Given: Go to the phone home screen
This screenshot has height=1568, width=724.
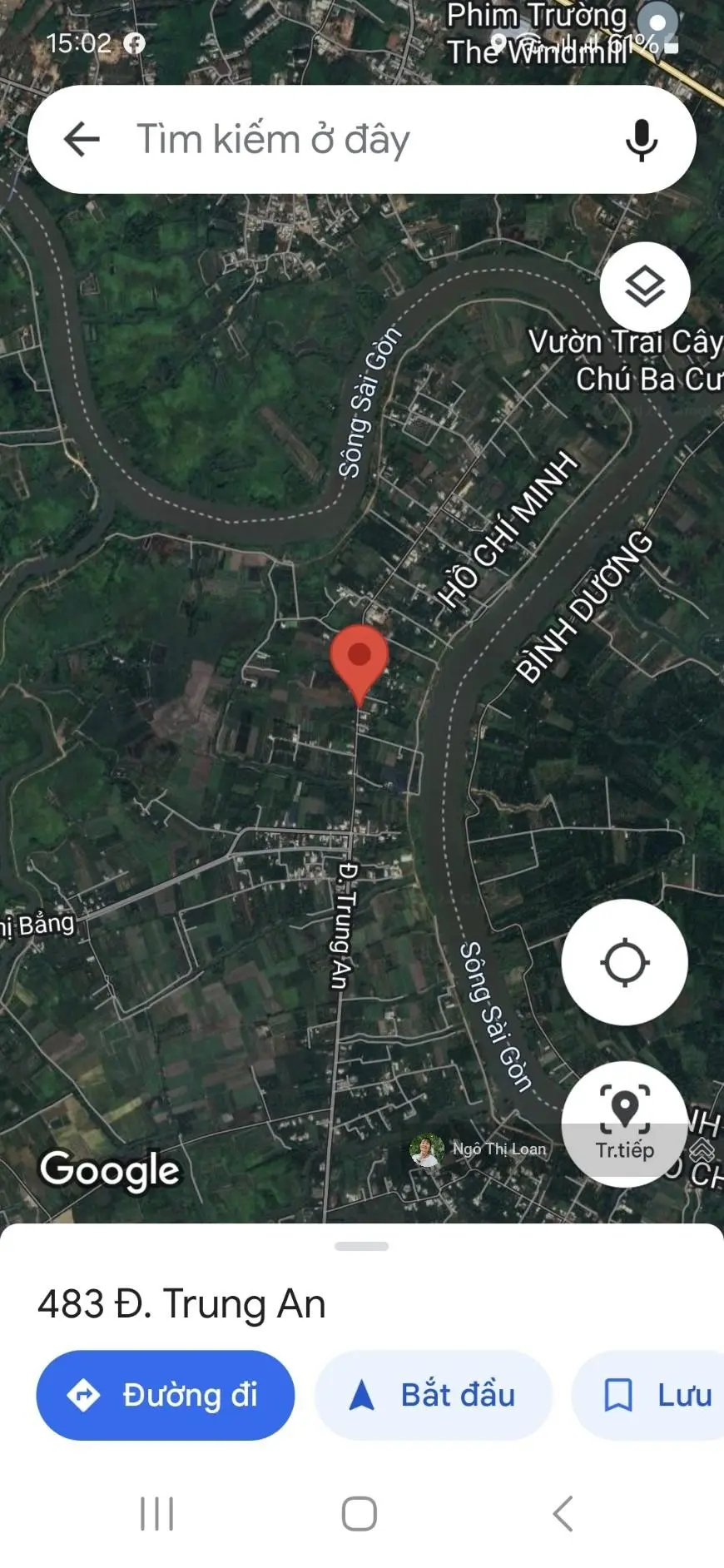Looking at the screenshot, I should pos(360,1513).
